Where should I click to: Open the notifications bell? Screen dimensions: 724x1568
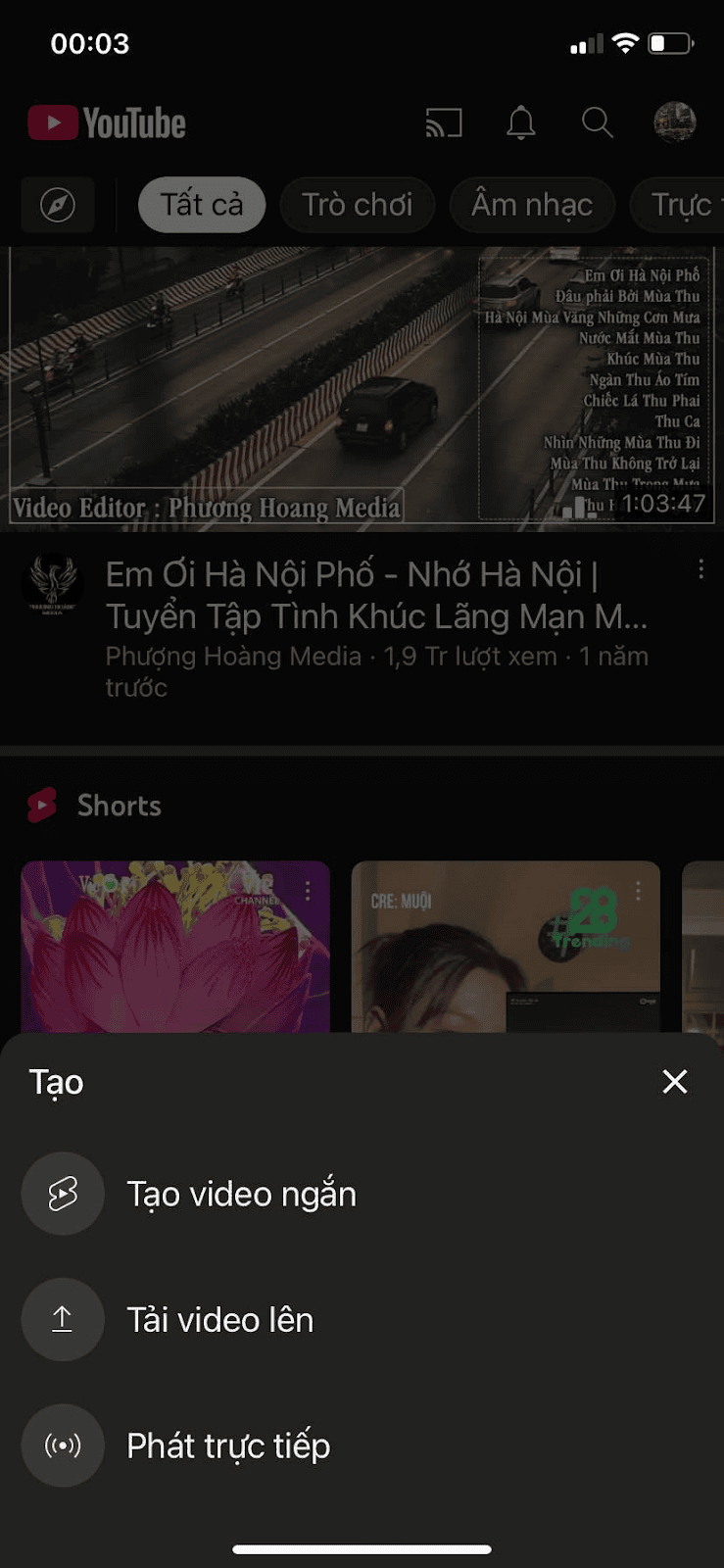pyautogui.click(x=520, y=122)
